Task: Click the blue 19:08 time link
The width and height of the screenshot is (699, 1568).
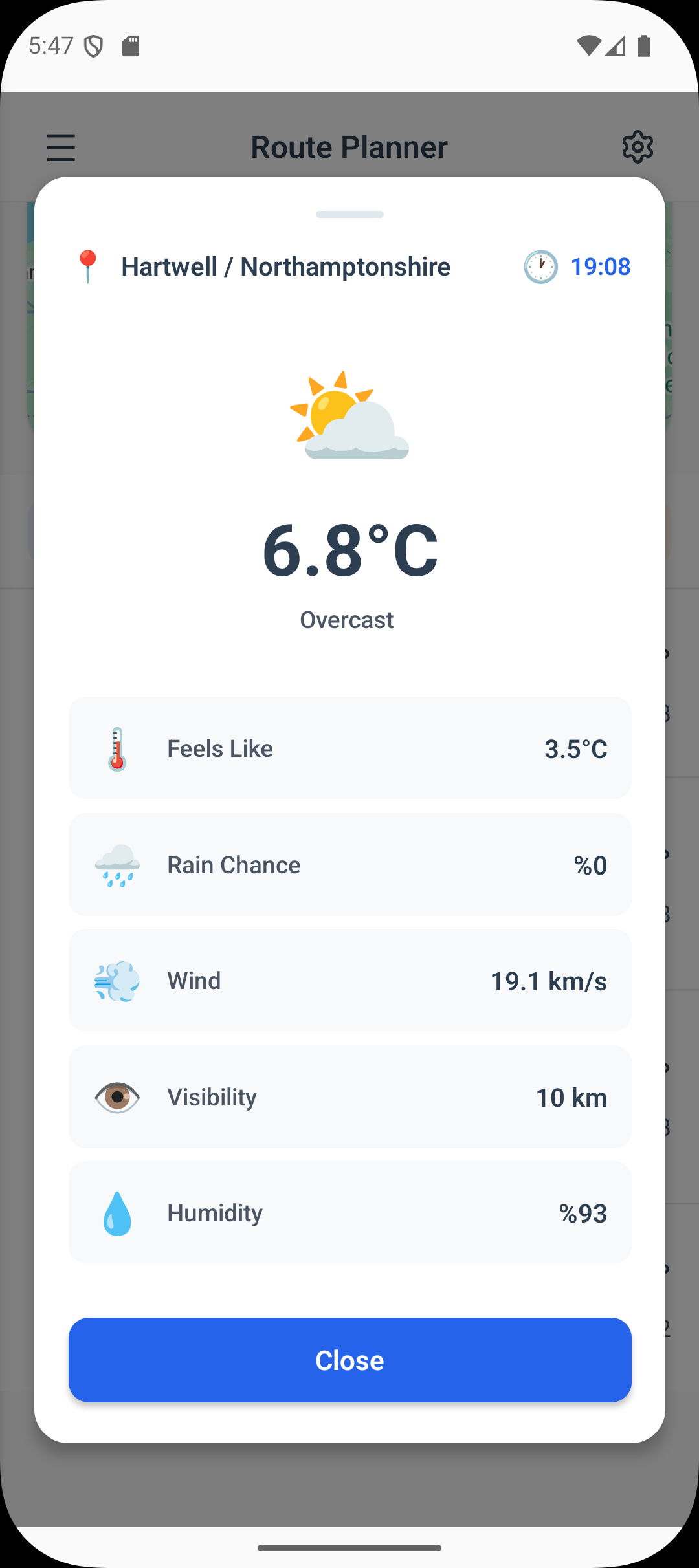Action: [601, 267]
